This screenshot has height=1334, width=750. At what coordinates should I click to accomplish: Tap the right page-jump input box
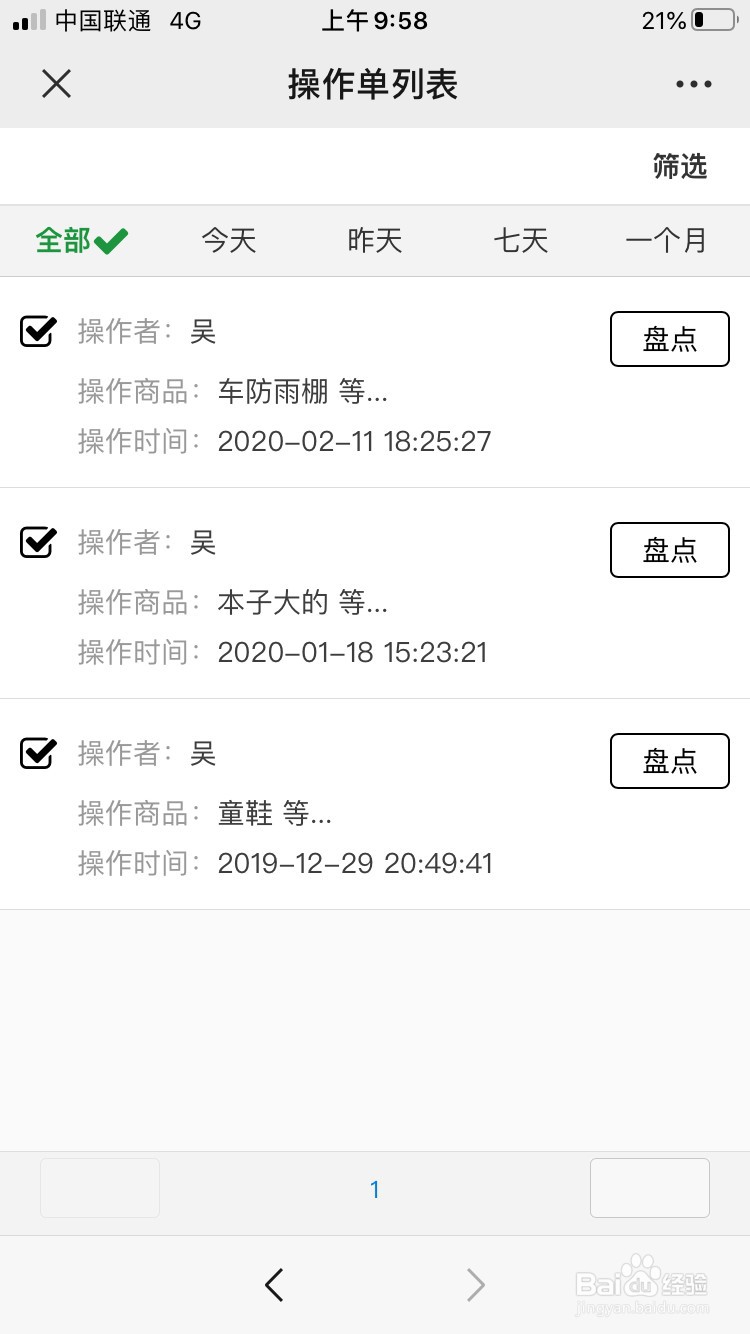[650, 1189]
